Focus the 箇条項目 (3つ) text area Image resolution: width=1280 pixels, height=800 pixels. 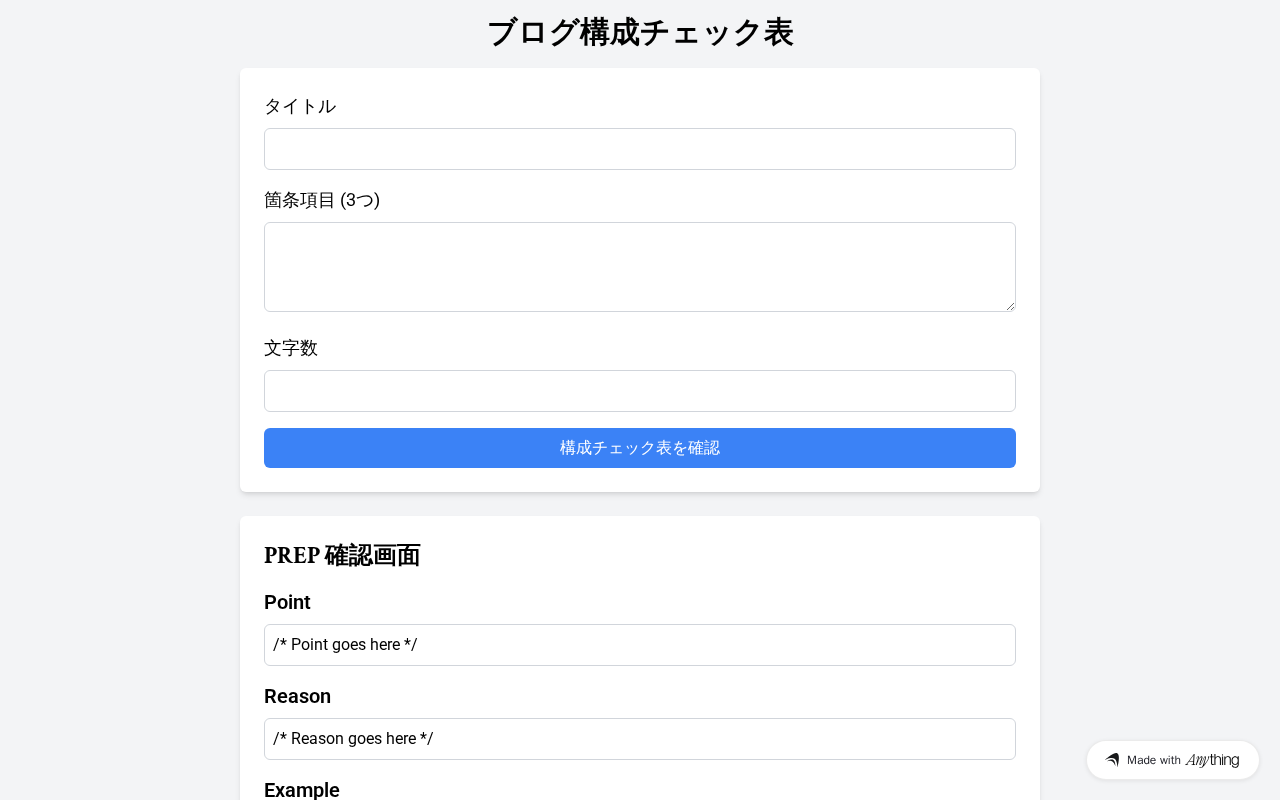(x=640, y=267)
